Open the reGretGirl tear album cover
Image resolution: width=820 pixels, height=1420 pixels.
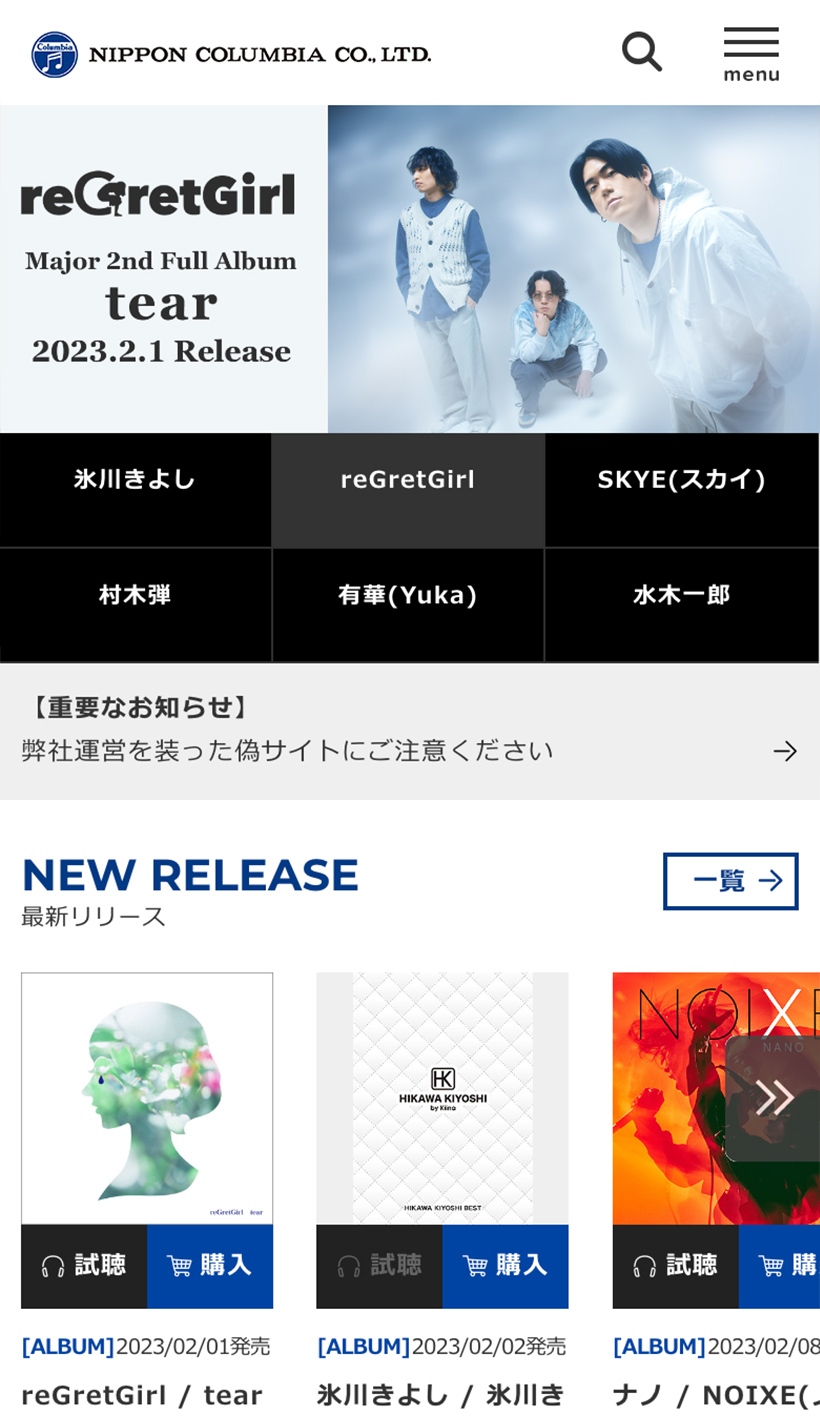[x=147, y=1098]
